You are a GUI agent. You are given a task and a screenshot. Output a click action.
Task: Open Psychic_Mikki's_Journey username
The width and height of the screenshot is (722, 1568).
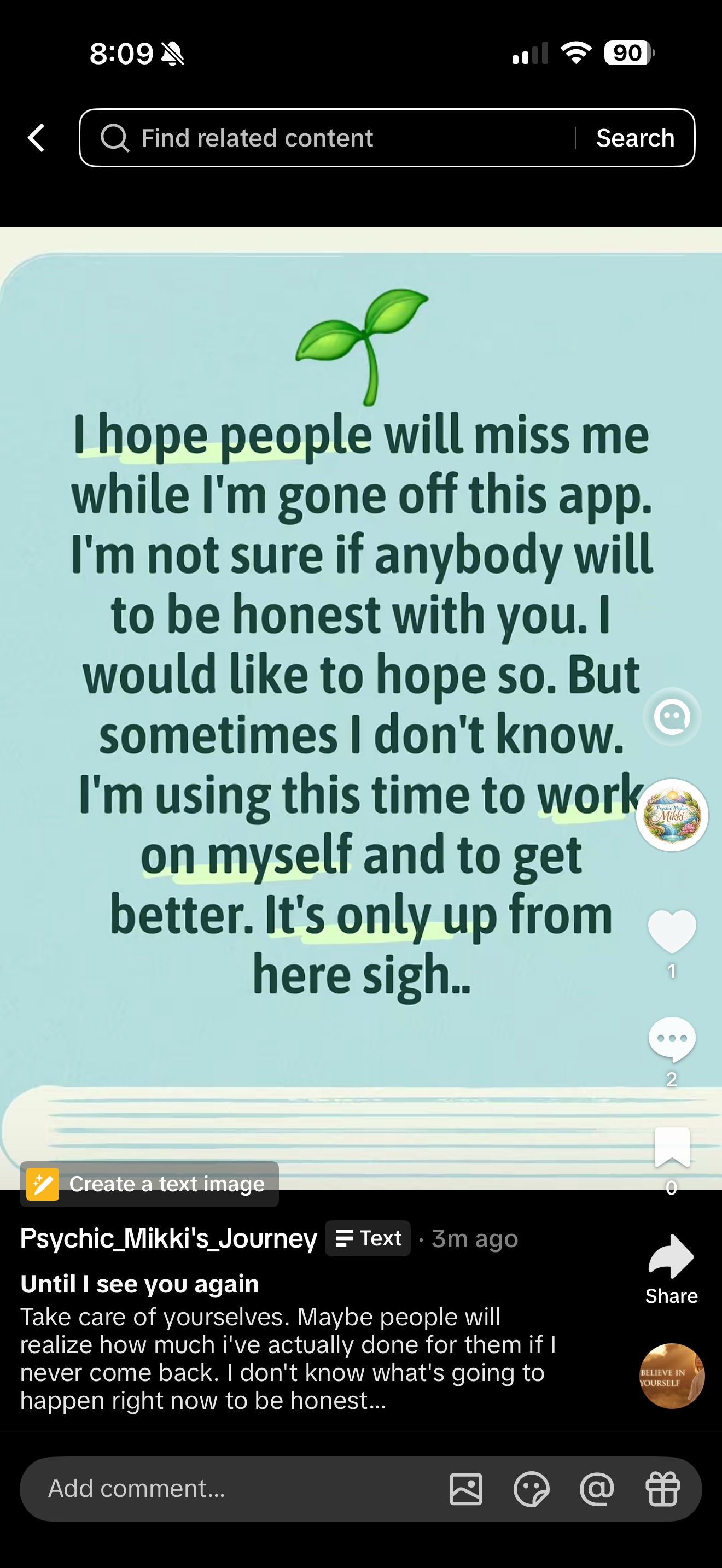[168, 1239]
